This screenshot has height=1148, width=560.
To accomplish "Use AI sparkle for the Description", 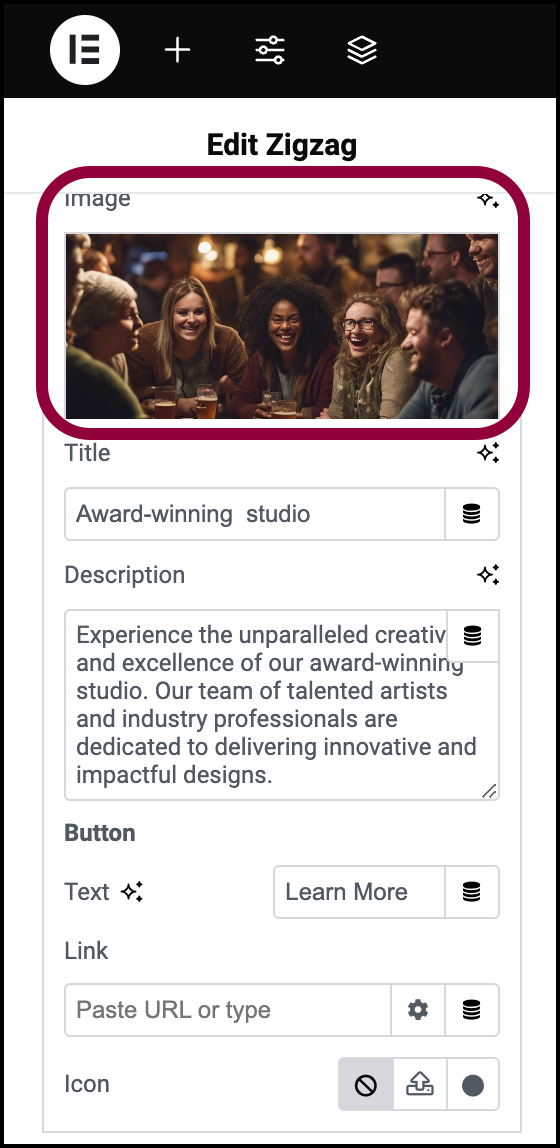I will pyautogui.click(x=488, y=575).
